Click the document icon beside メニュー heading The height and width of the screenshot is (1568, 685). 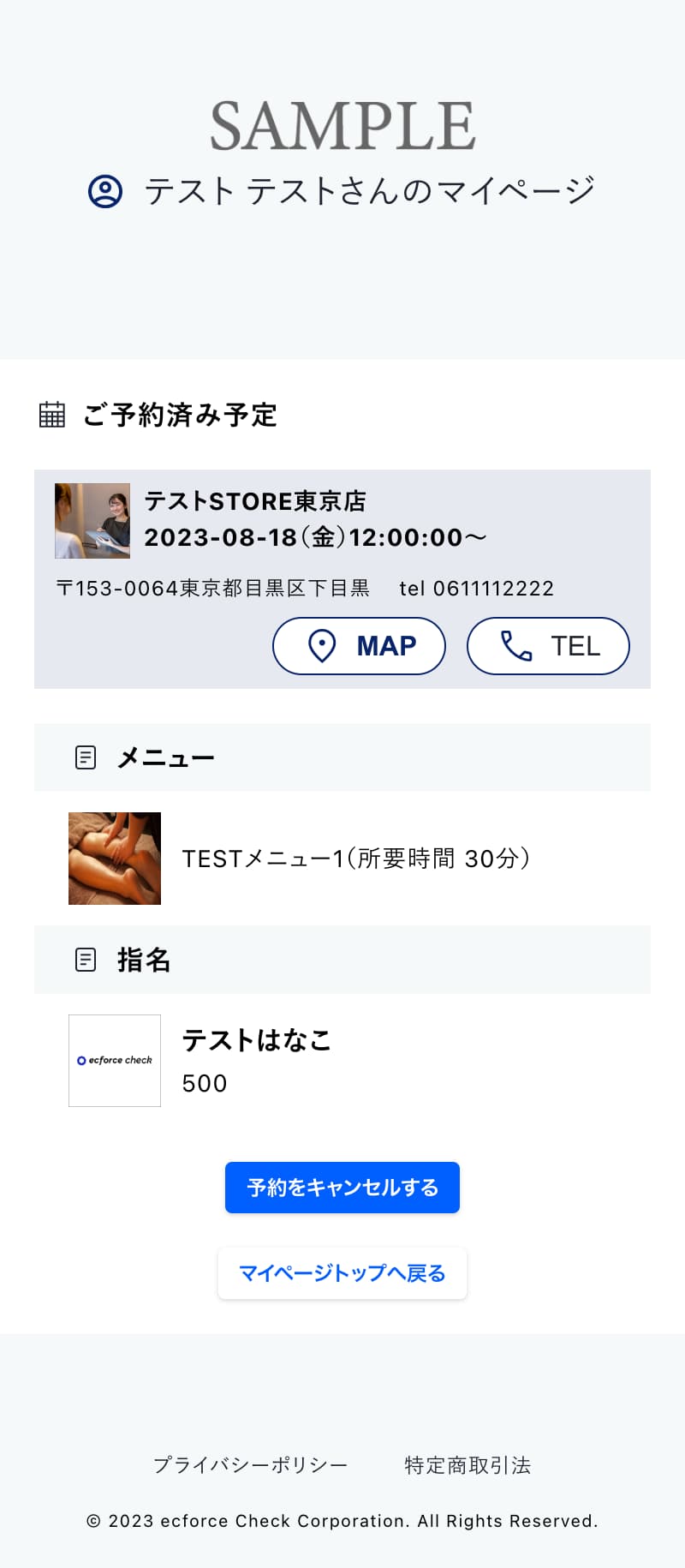coord(86,757)
